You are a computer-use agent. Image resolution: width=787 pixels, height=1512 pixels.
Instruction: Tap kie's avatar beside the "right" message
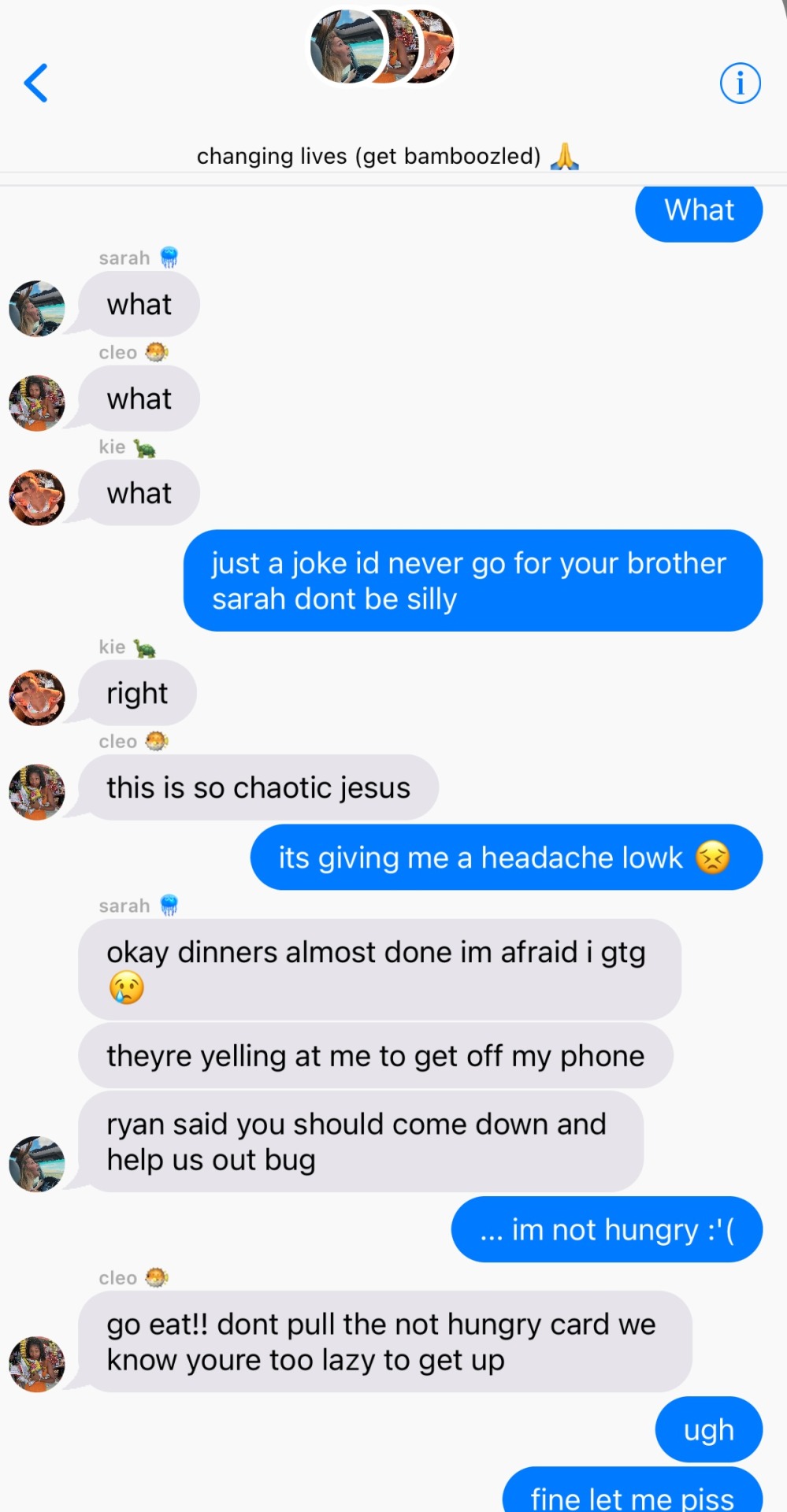[36, 698]
